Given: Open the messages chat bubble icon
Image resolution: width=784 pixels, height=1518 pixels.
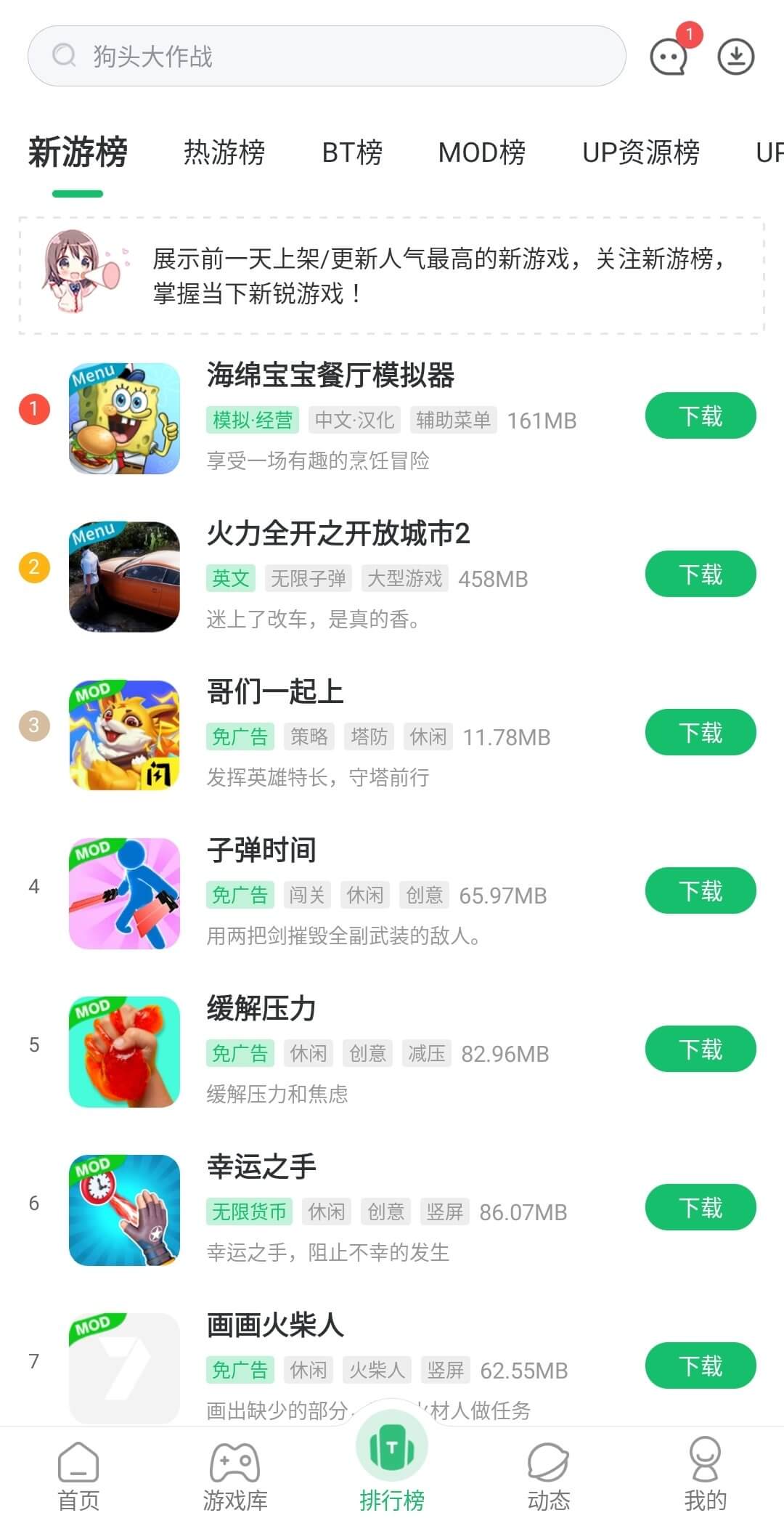Looking at the screenshot, I should 669,57.
